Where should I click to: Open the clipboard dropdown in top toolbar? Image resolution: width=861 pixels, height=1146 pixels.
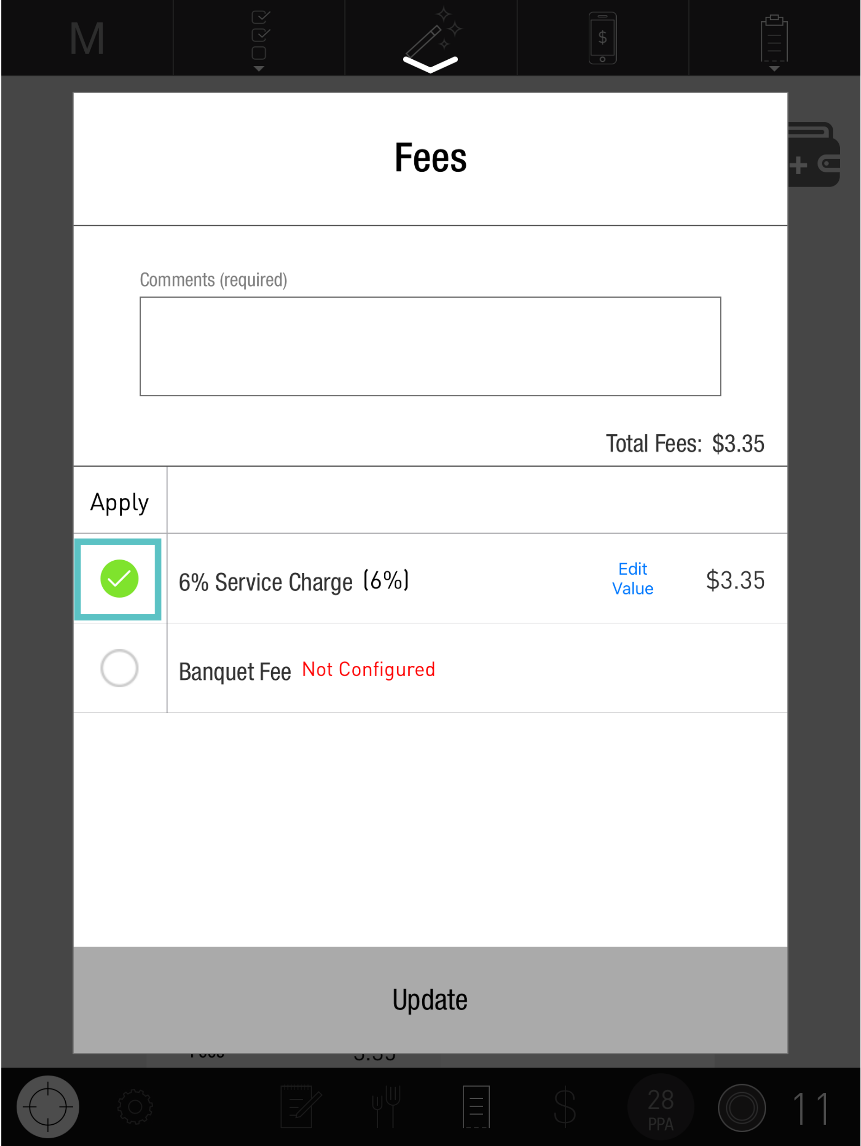pyautogui.click(x=774, y=40)
